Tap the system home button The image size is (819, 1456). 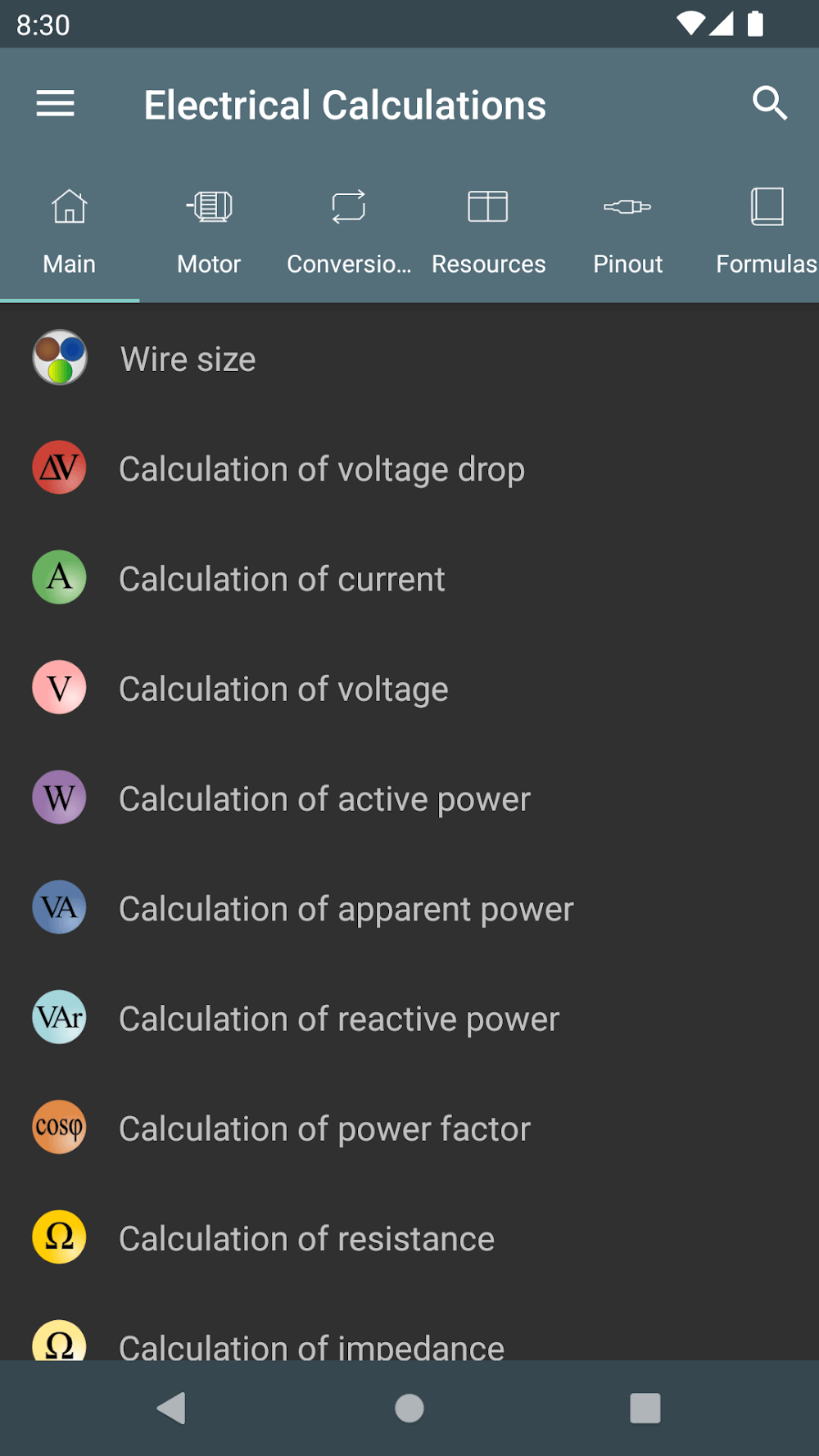409,1409
